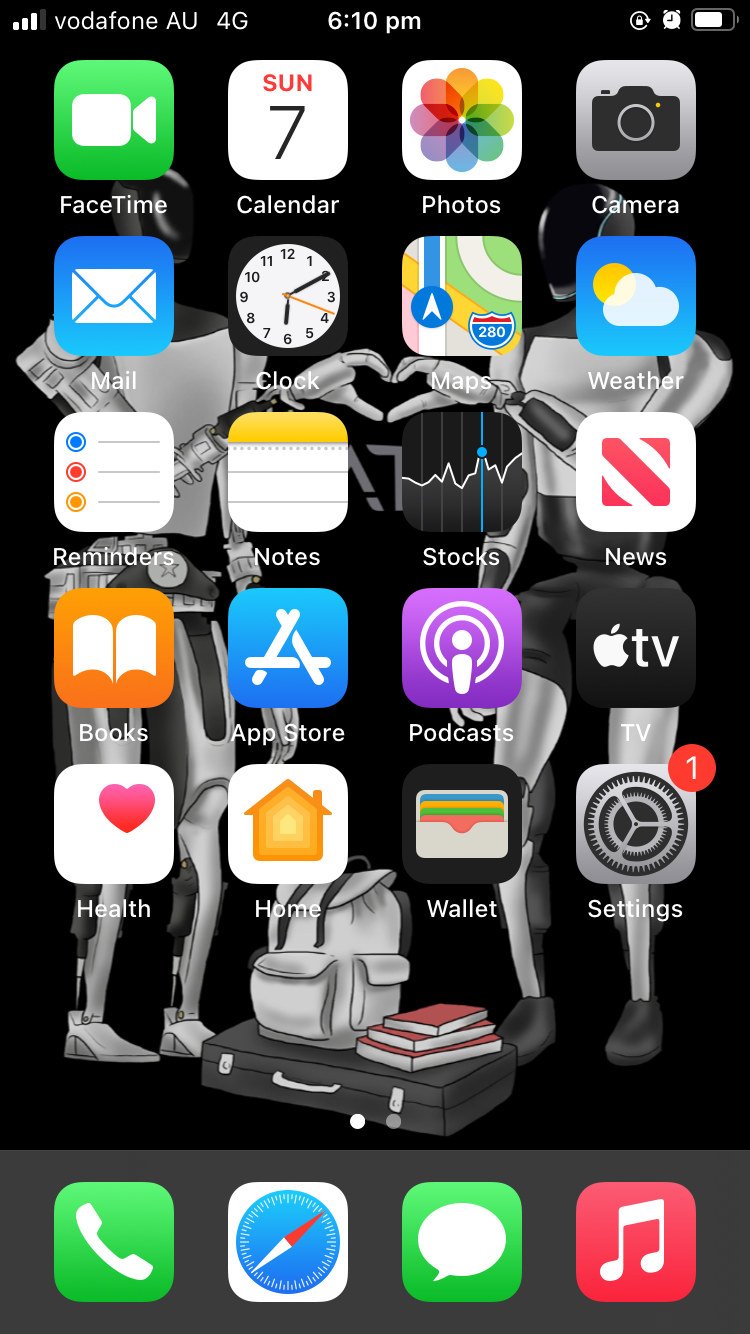Launch Maps
This screenshot has width=750, height=1334.
pos(462,296)
